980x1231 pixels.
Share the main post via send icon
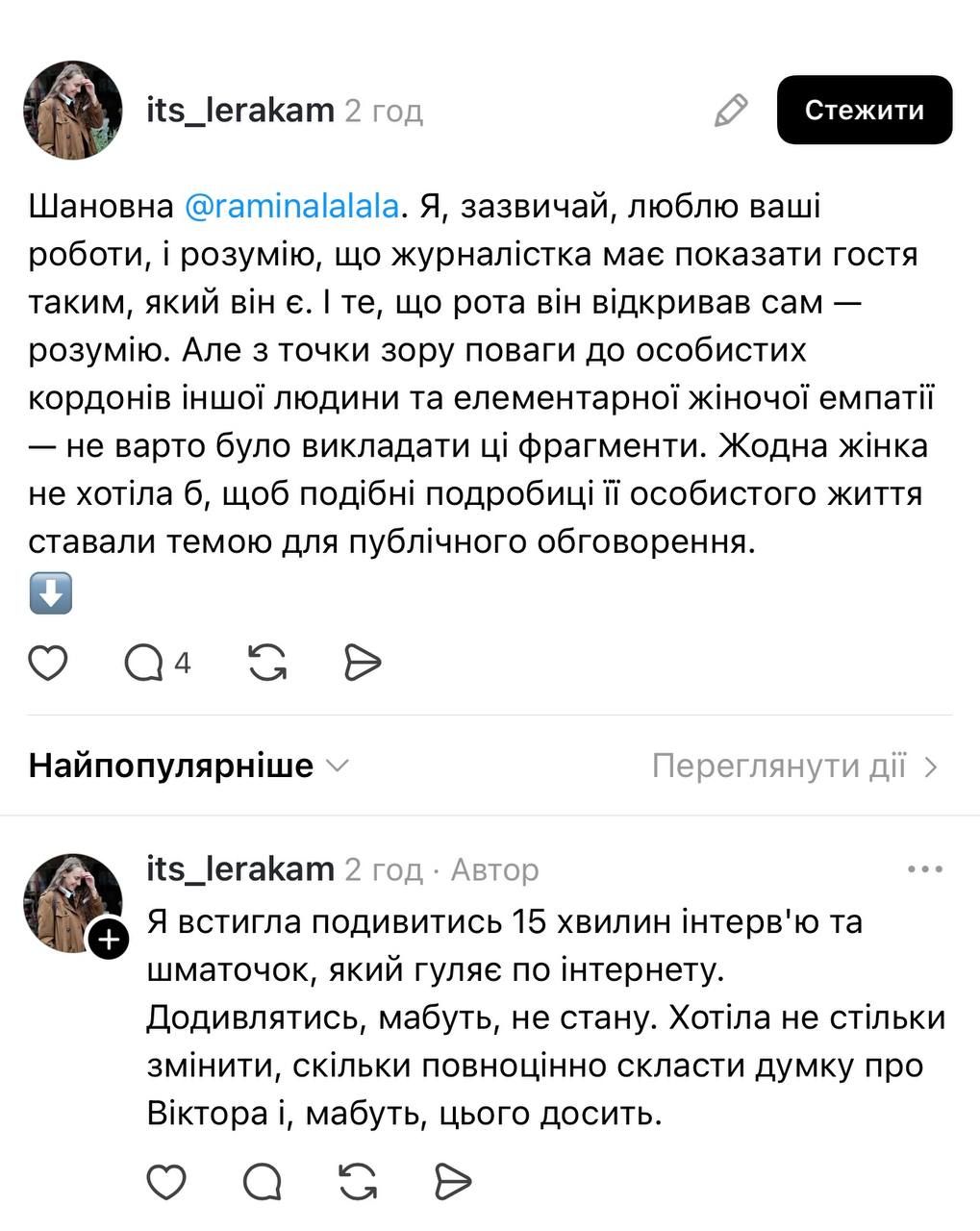(x=362, y=663)
